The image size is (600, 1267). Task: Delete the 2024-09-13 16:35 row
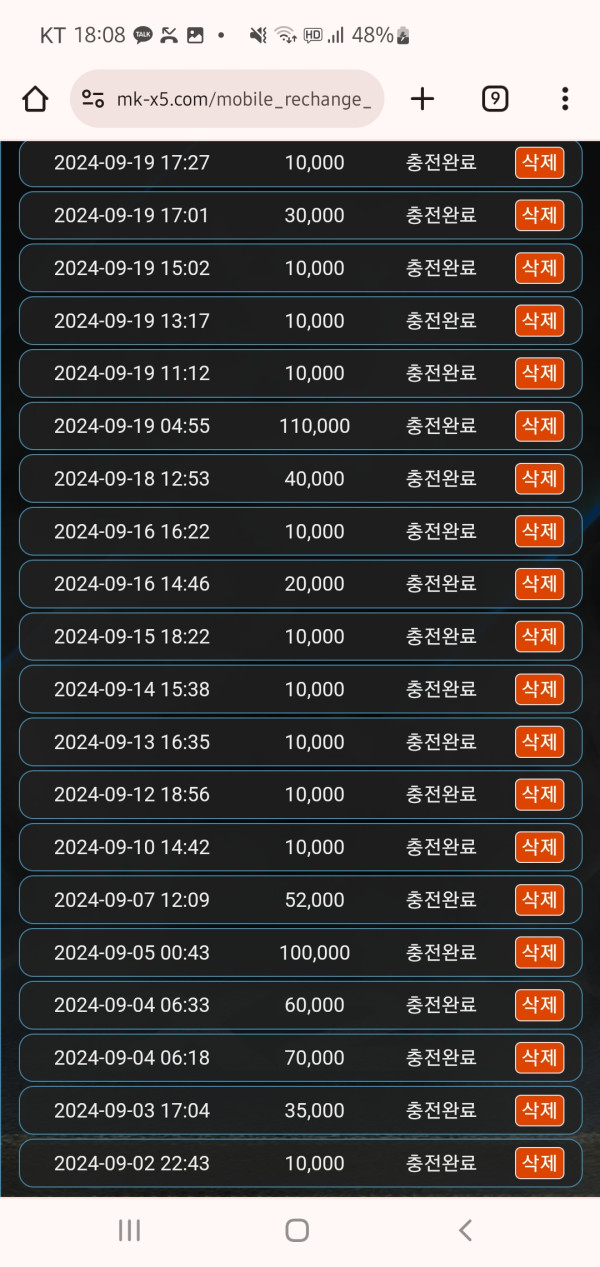coord(539,742)
